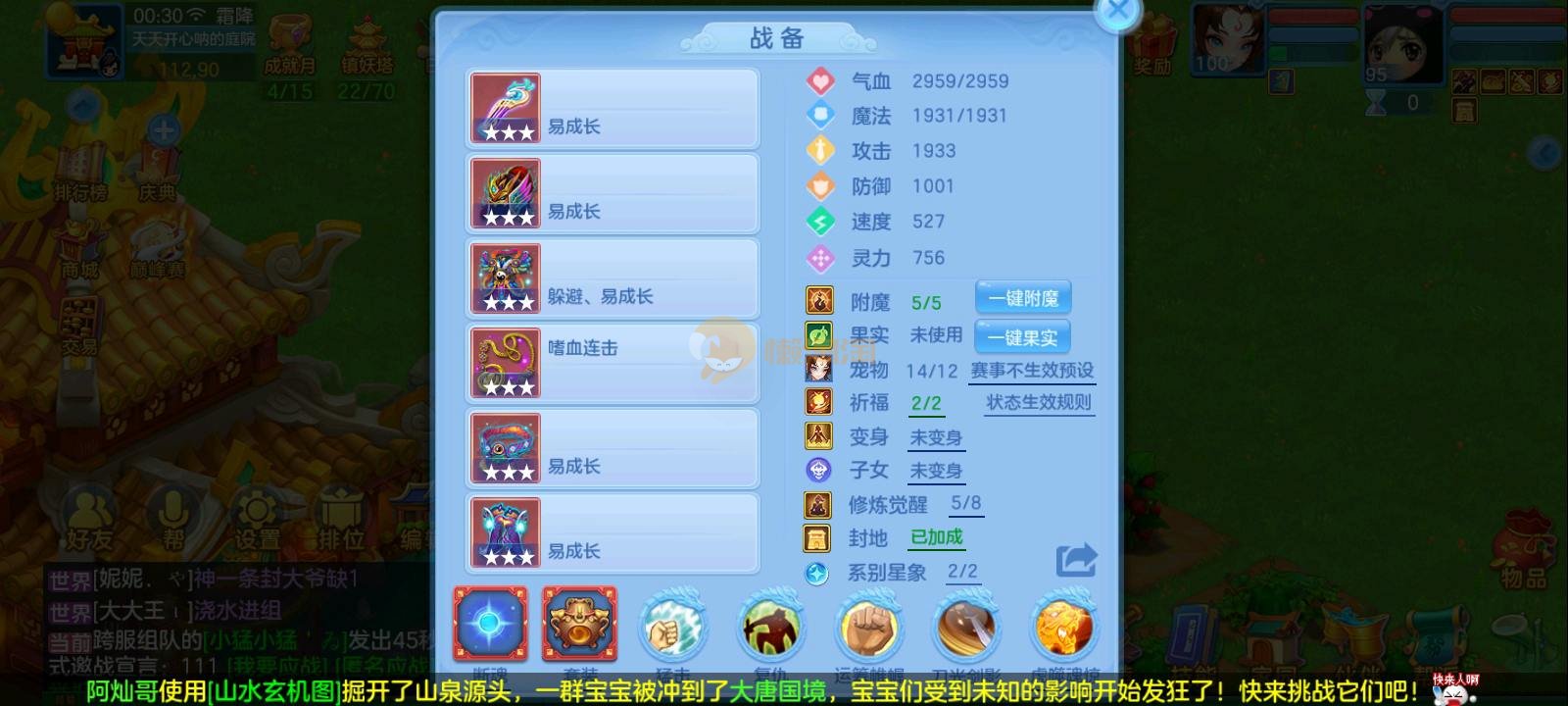Open the 修炼觉醒 5/8 link
This screenshot has height=706, width=1568.
965,504
